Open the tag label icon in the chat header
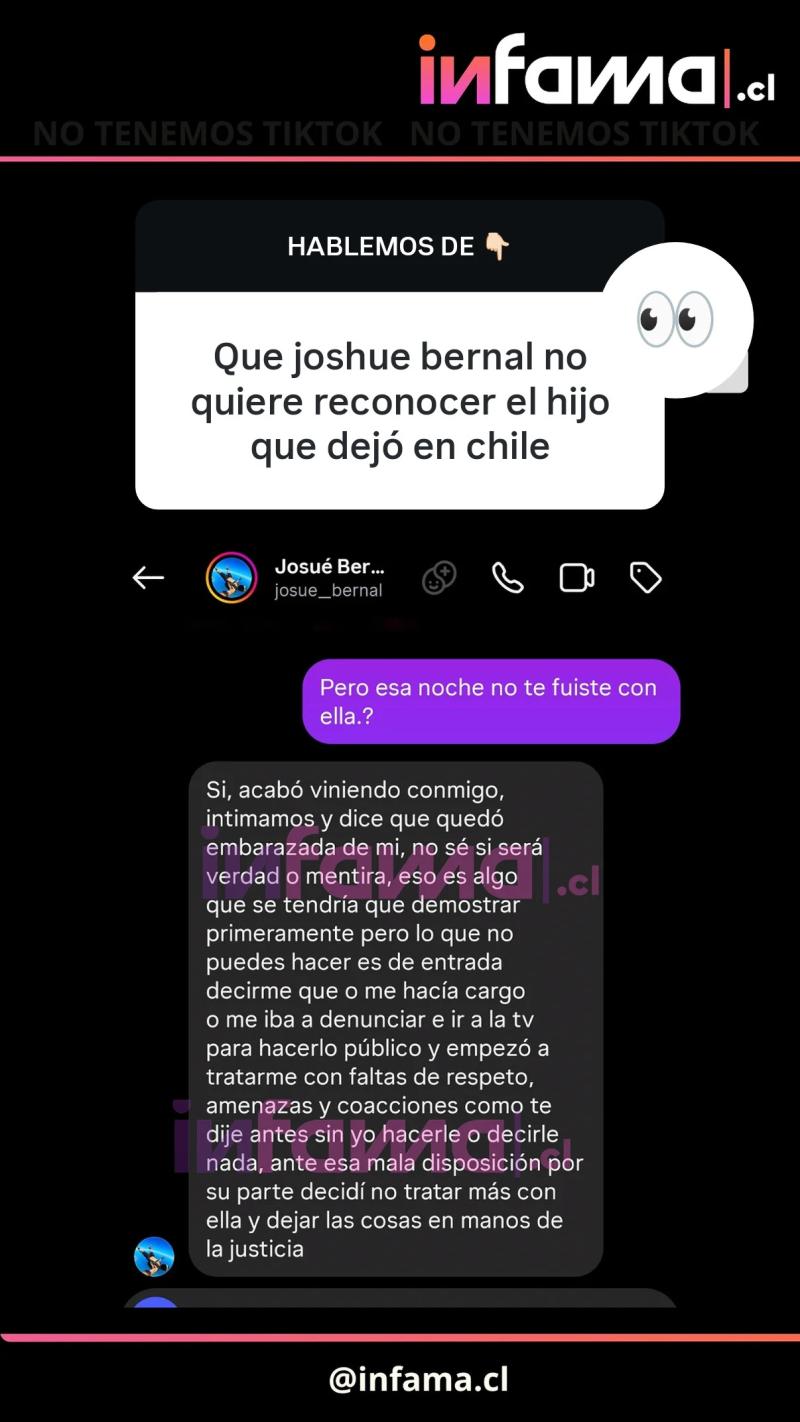 (646, 577)
